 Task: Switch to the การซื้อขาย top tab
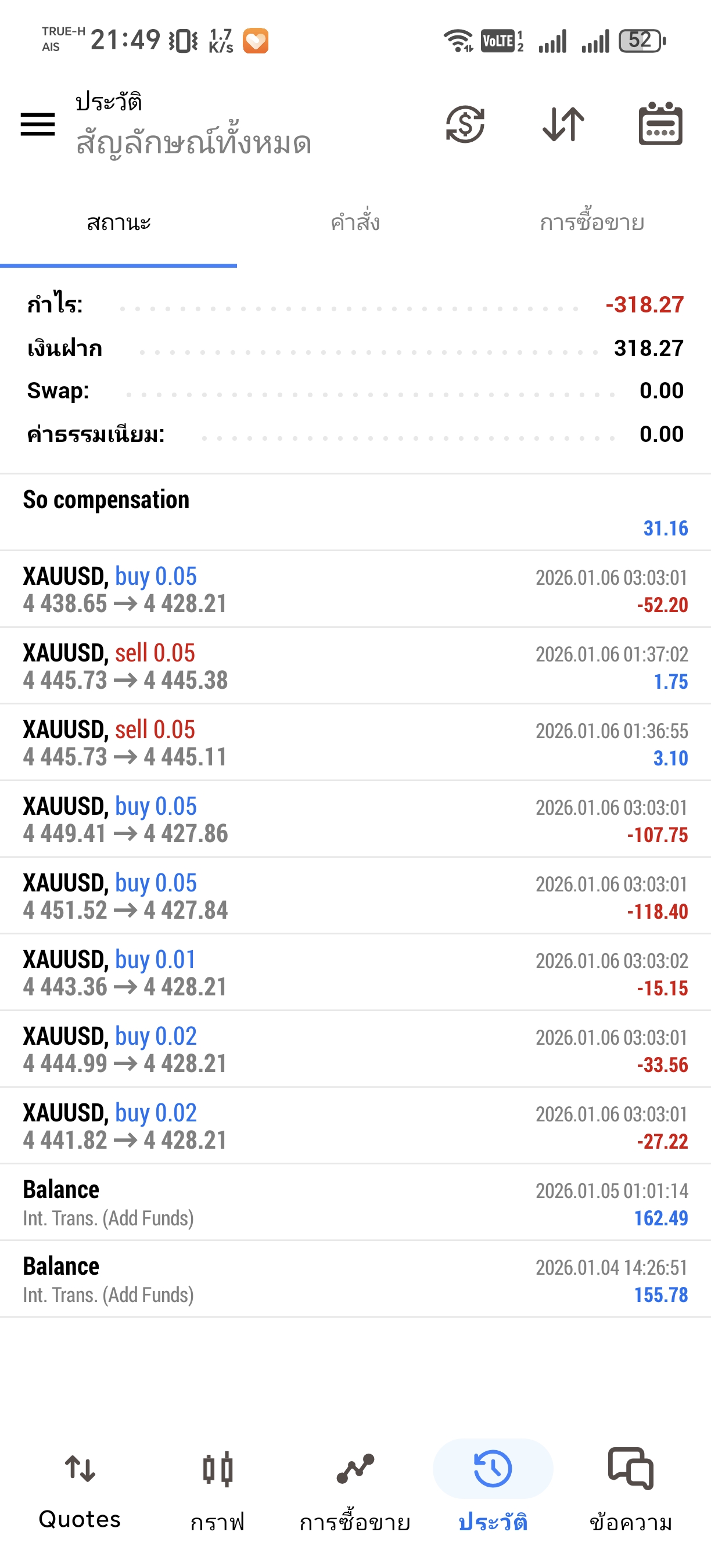(592, 223)
